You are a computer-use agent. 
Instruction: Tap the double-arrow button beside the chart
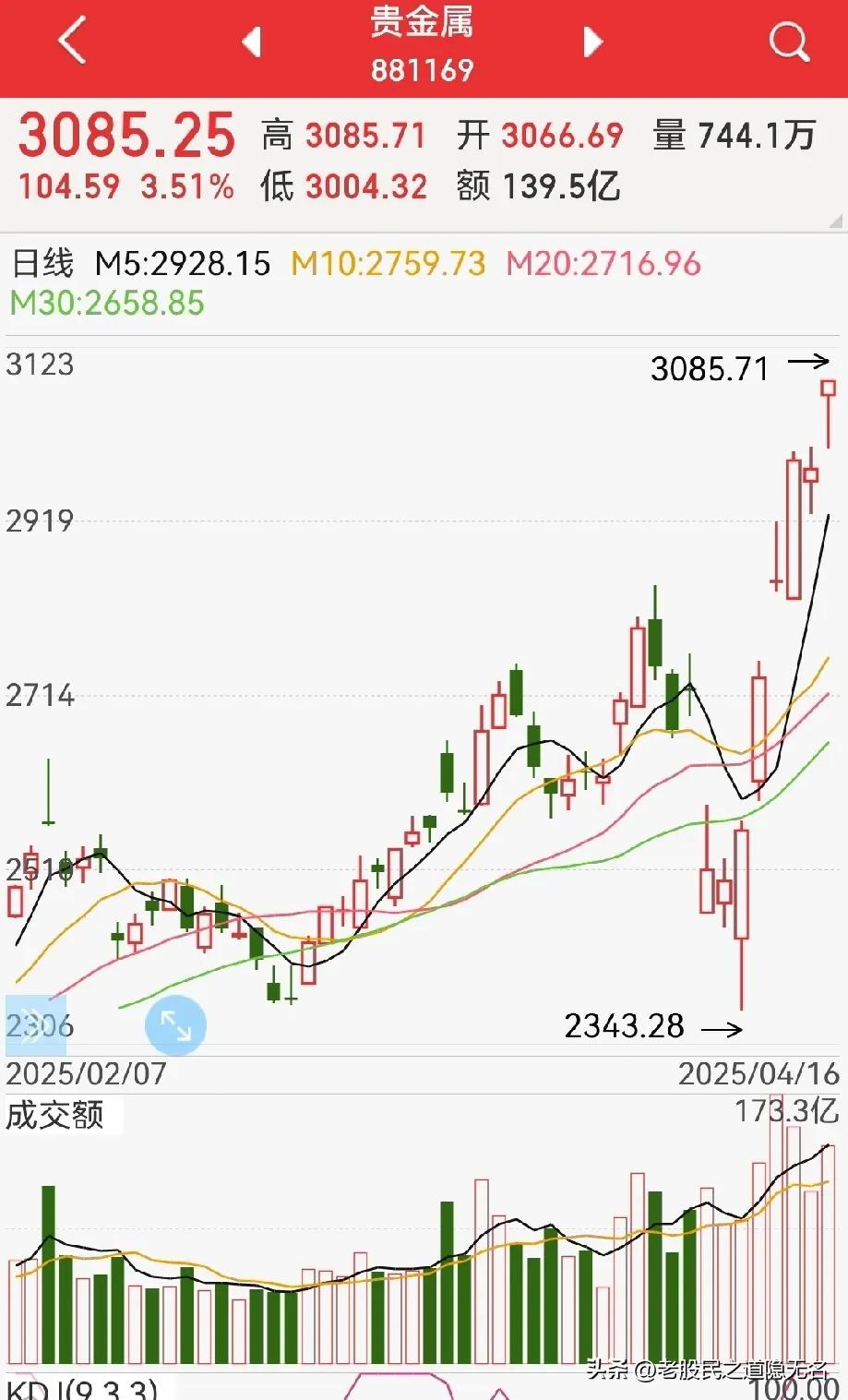click(x=35, y=1025)
